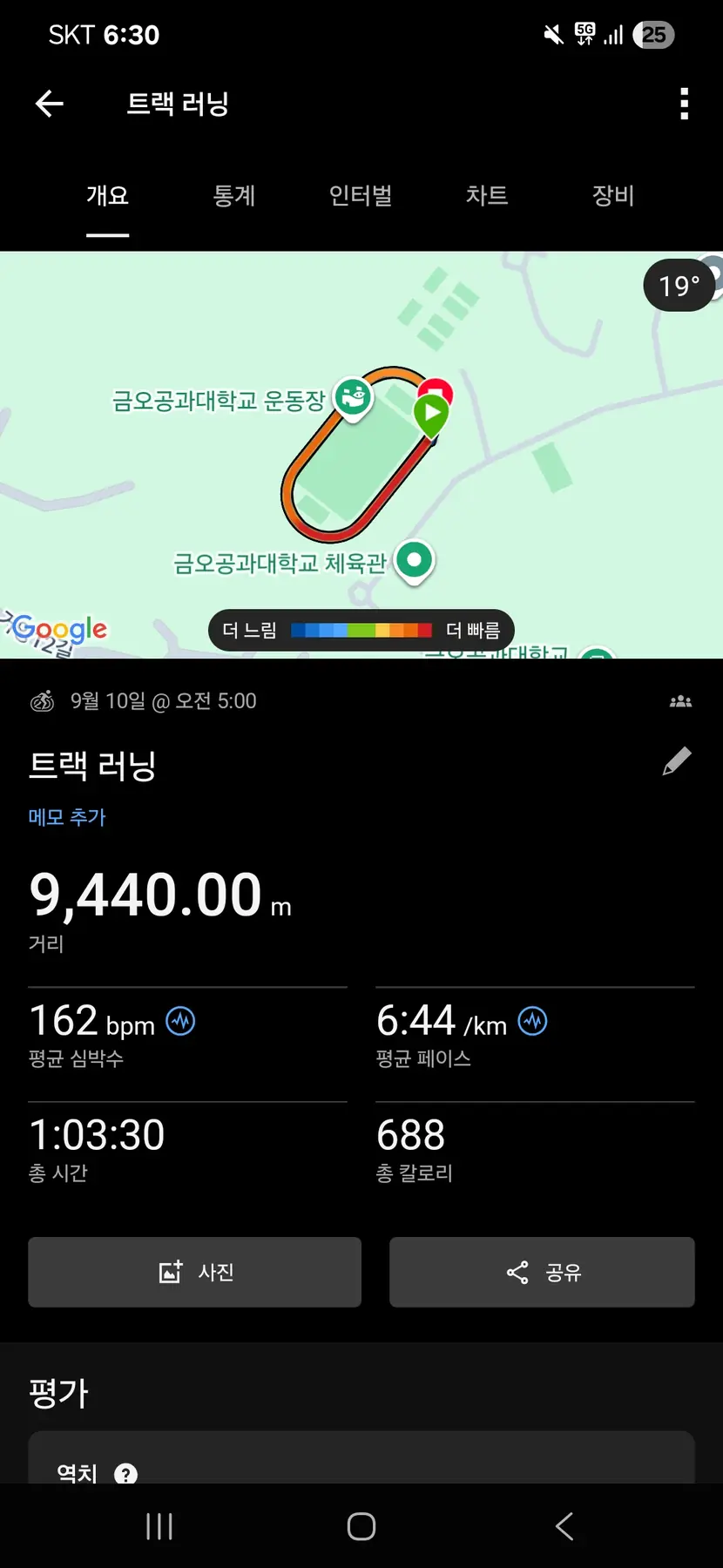
Task: Open the 인터벌 tab
Action: (x=361, y=196)
